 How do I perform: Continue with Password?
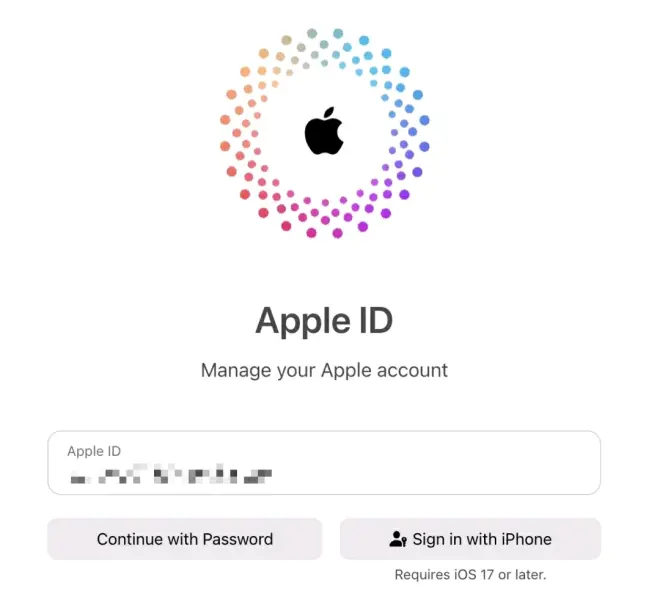pyautogui.click(x=185, y=539)
